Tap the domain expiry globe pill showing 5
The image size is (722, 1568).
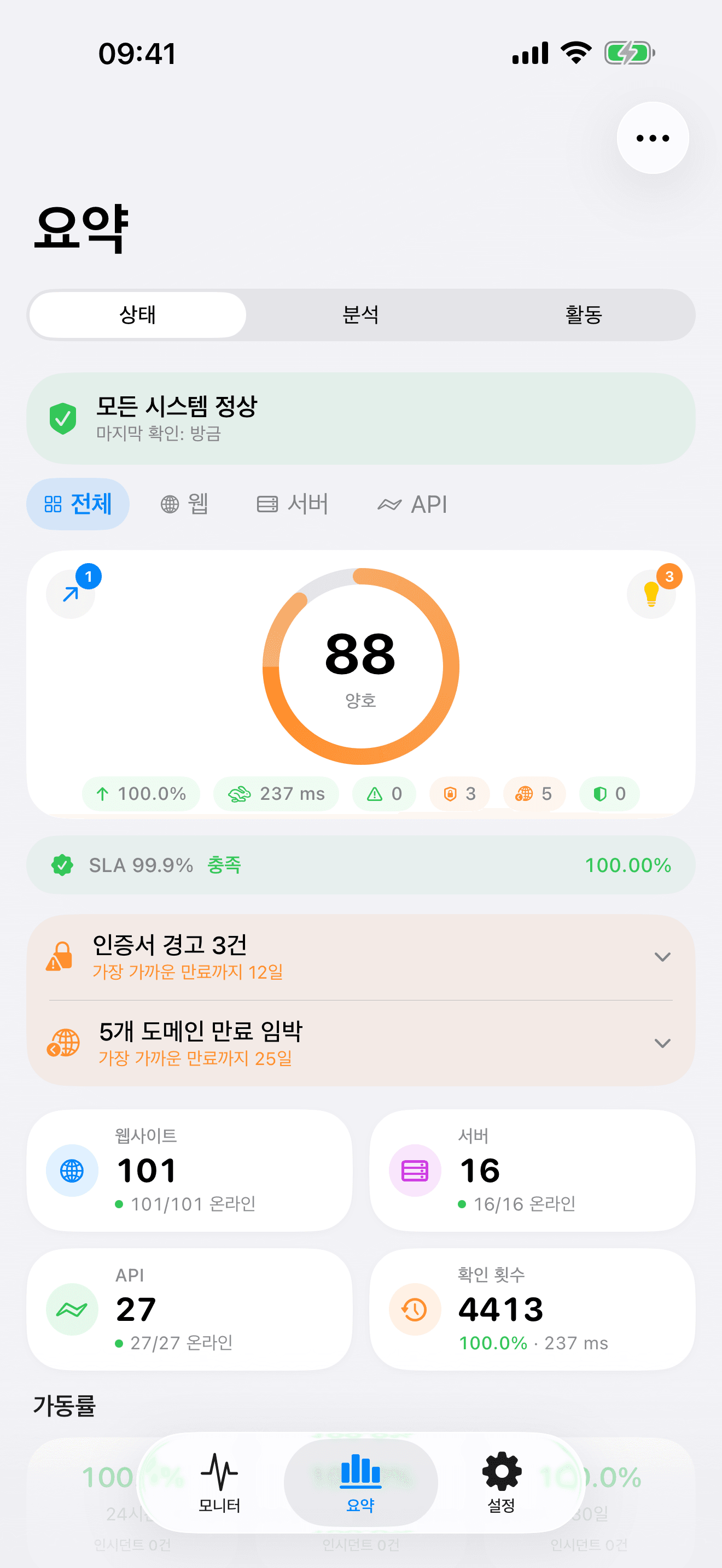click(534, 793)
